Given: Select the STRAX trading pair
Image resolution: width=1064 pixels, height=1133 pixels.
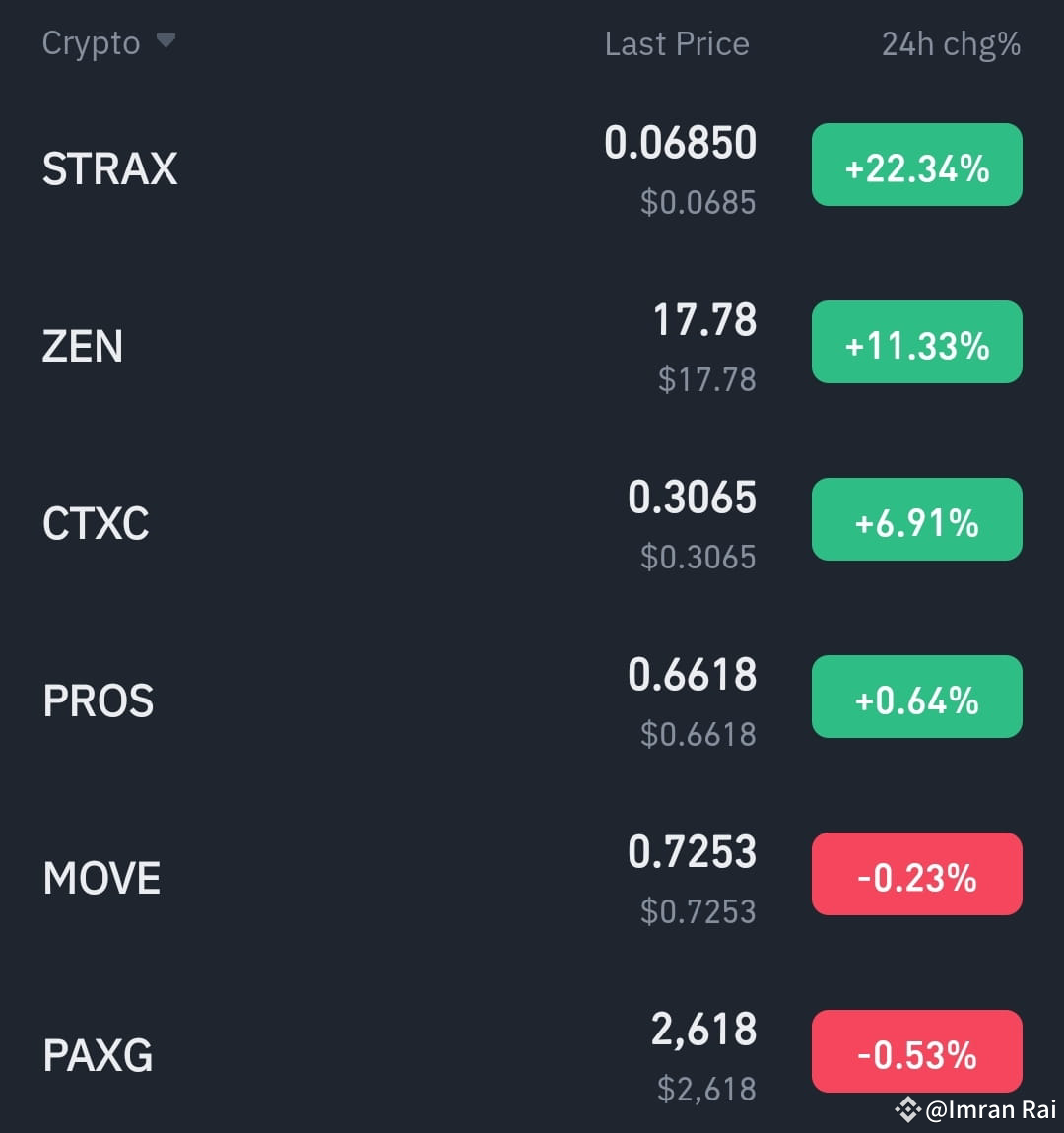Looking at the screenshot, I should pos(109,167).
